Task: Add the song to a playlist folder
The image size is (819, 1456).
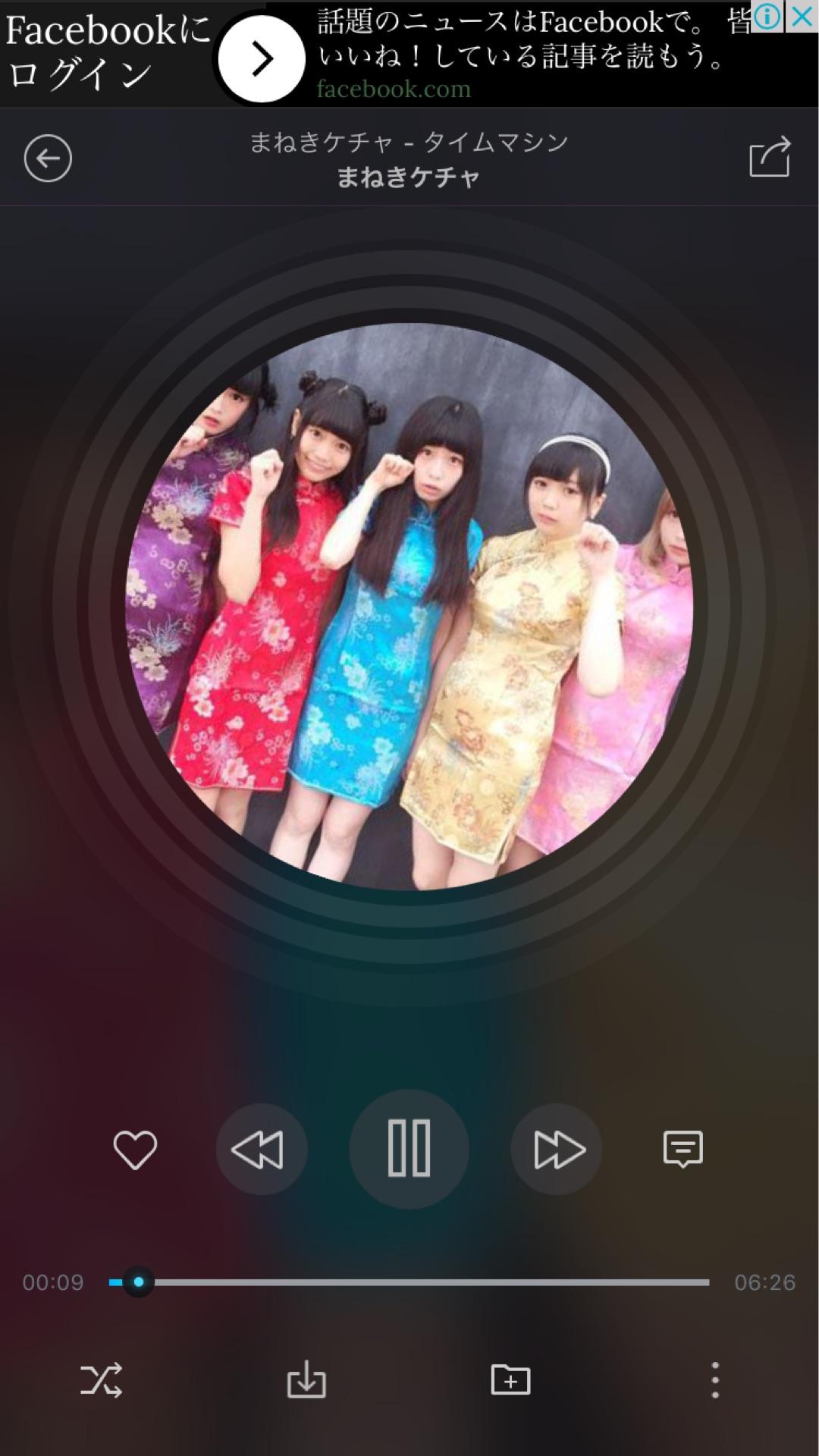Action: [x=510, y=1379]
